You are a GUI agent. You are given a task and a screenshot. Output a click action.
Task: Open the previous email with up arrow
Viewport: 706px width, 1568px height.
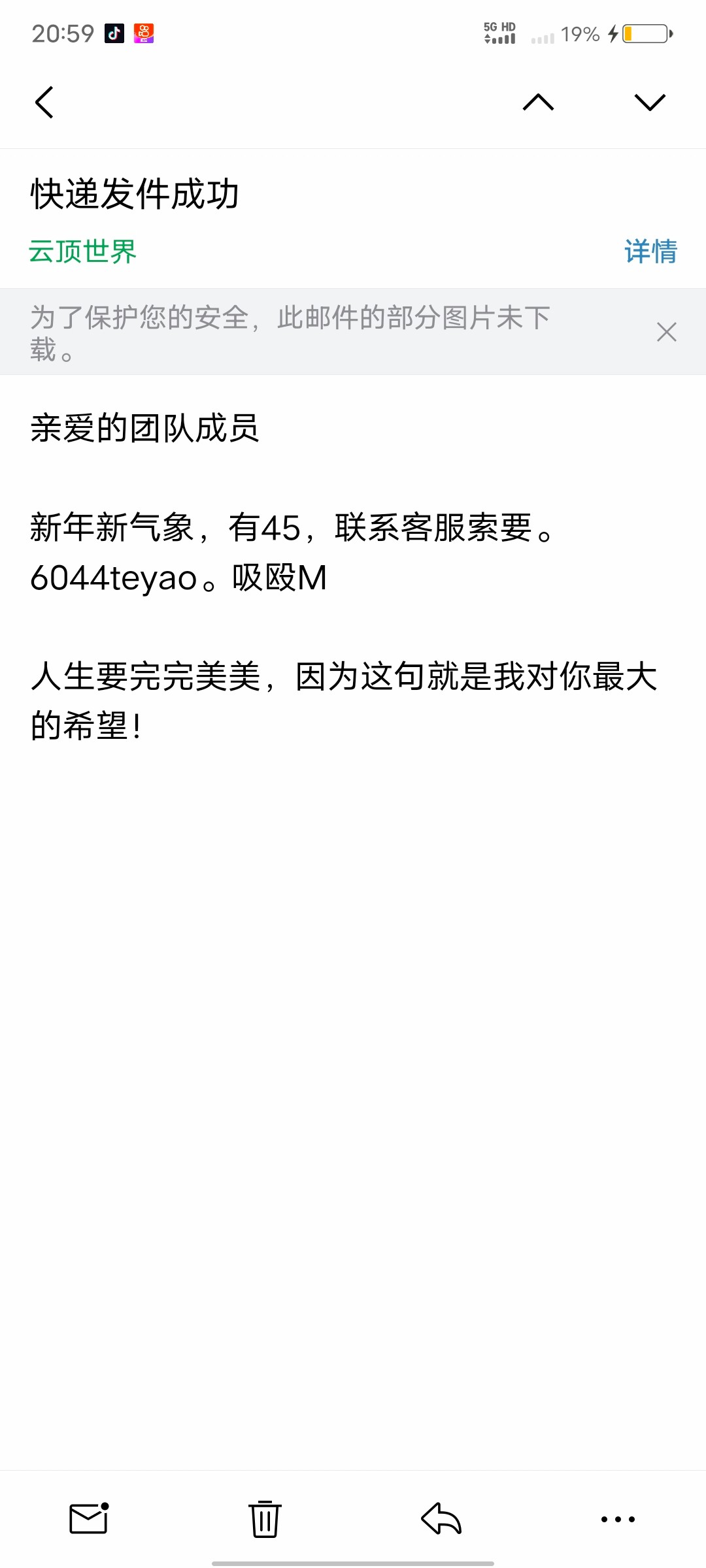(538, 103)
